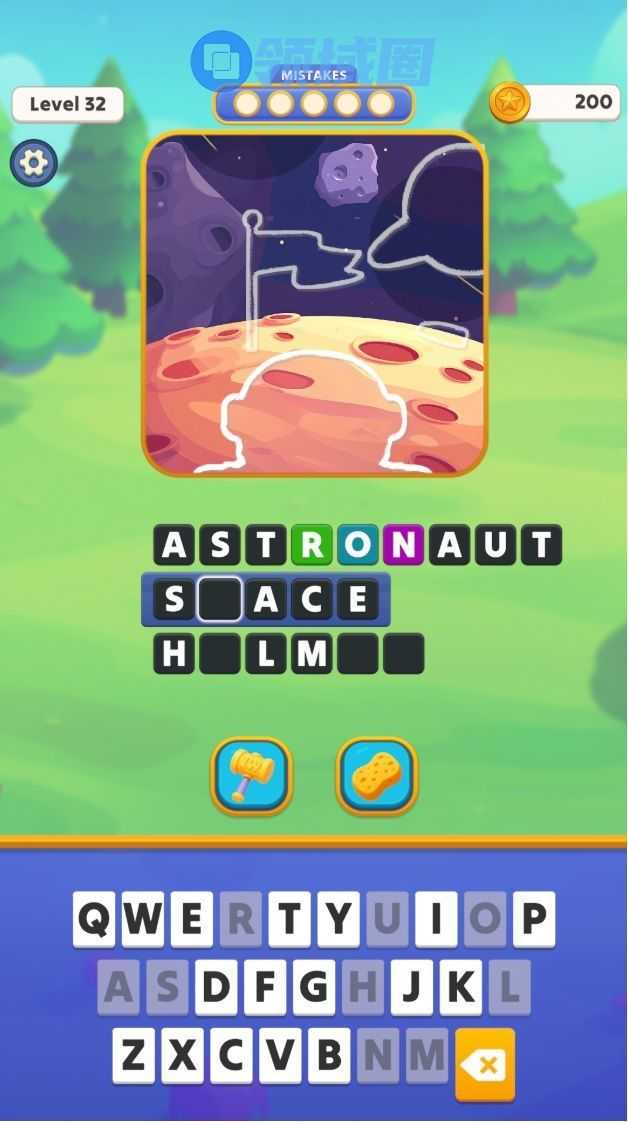628x1122 pixels.
Task: Type the letter P on the keyboard
Action: click(533, 919)
